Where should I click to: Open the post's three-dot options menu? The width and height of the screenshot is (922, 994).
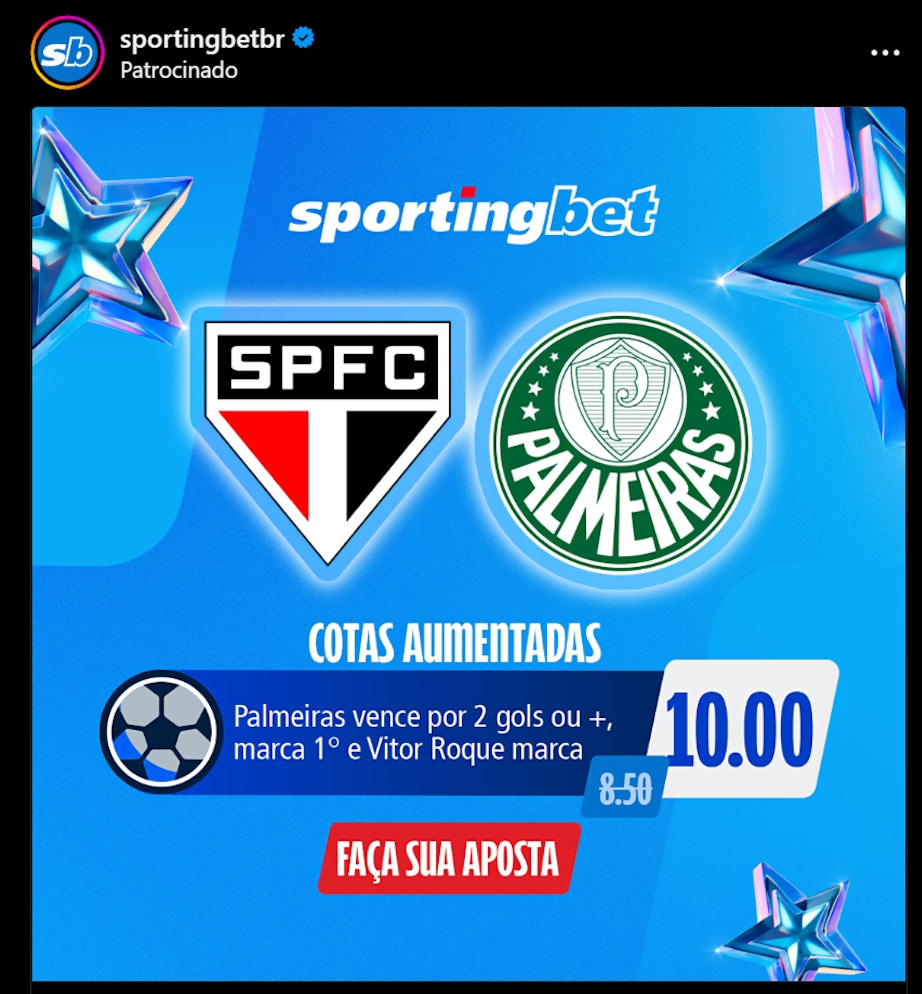885,53
